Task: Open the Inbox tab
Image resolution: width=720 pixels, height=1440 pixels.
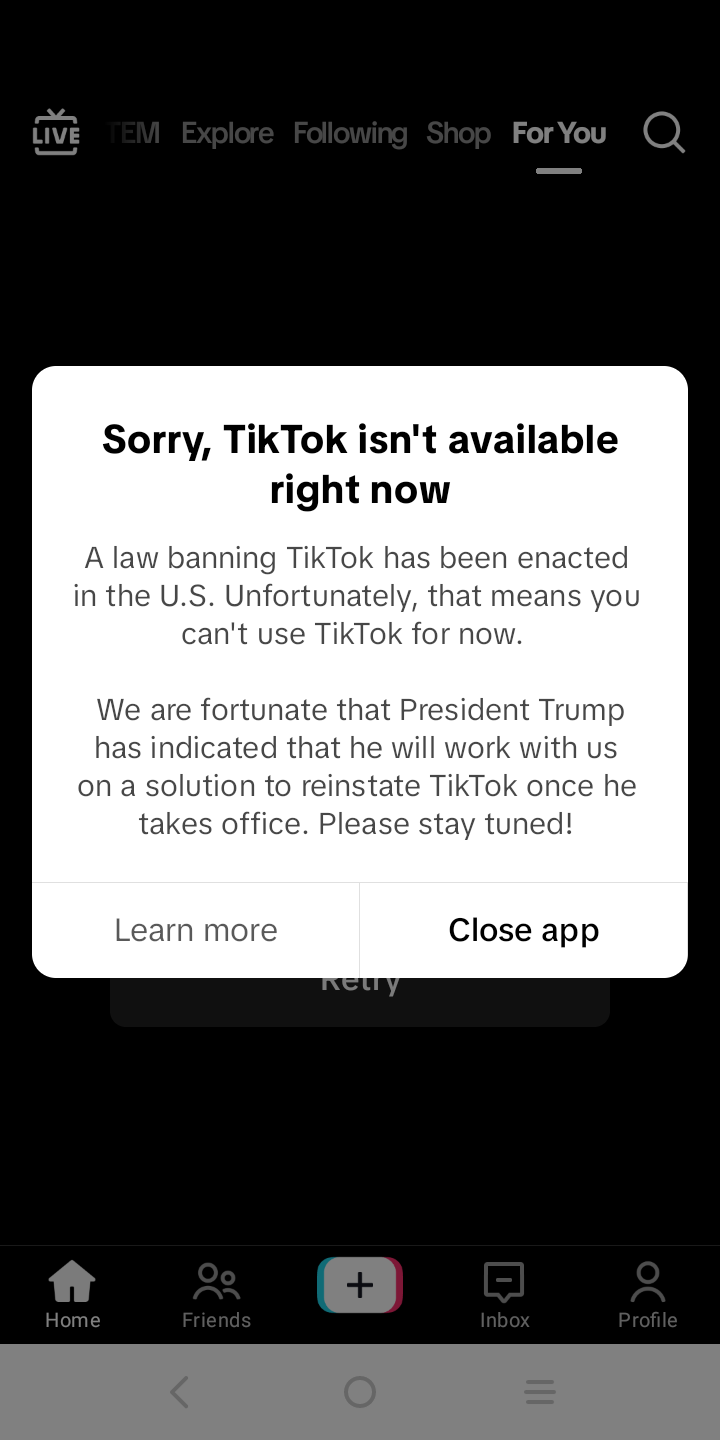Action: pyautogui.click(x=504, y=1294)
